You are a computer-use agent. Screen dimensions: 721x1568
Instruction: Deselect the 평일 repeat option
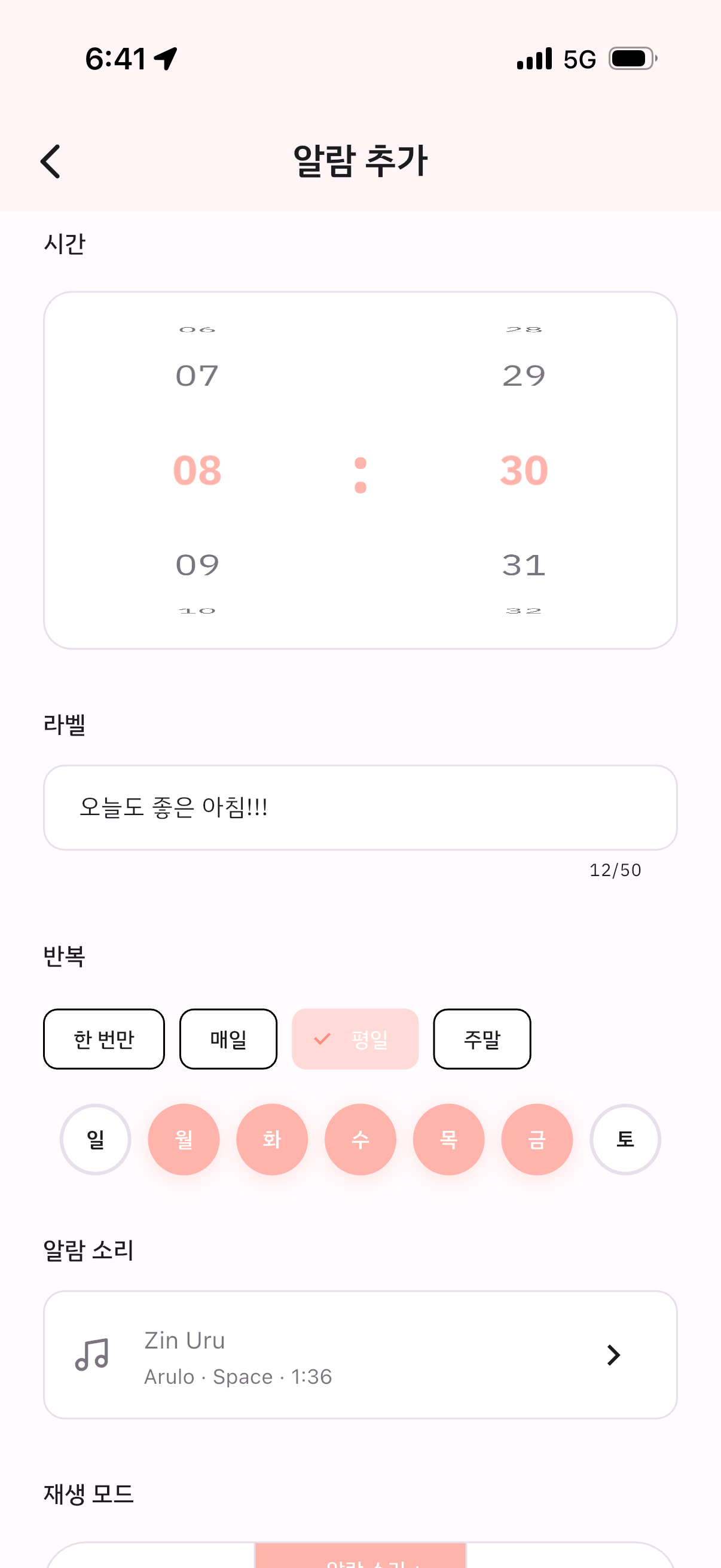pyautogui.click(x=355, y=1038)
